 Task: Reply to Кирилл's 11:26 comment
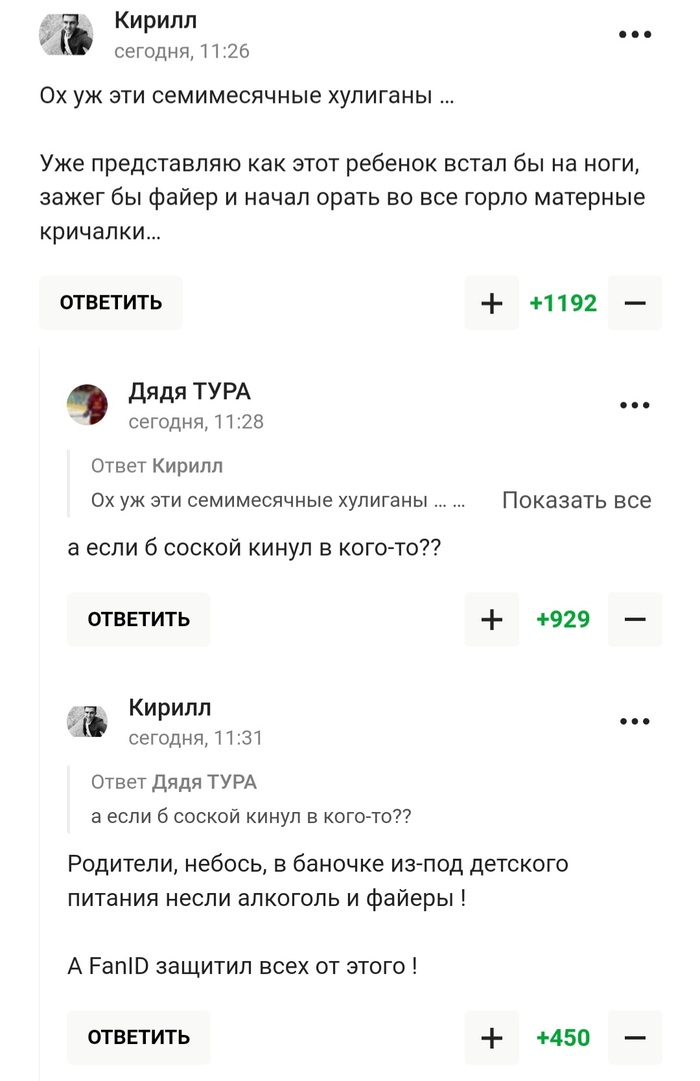pos(111,303)
